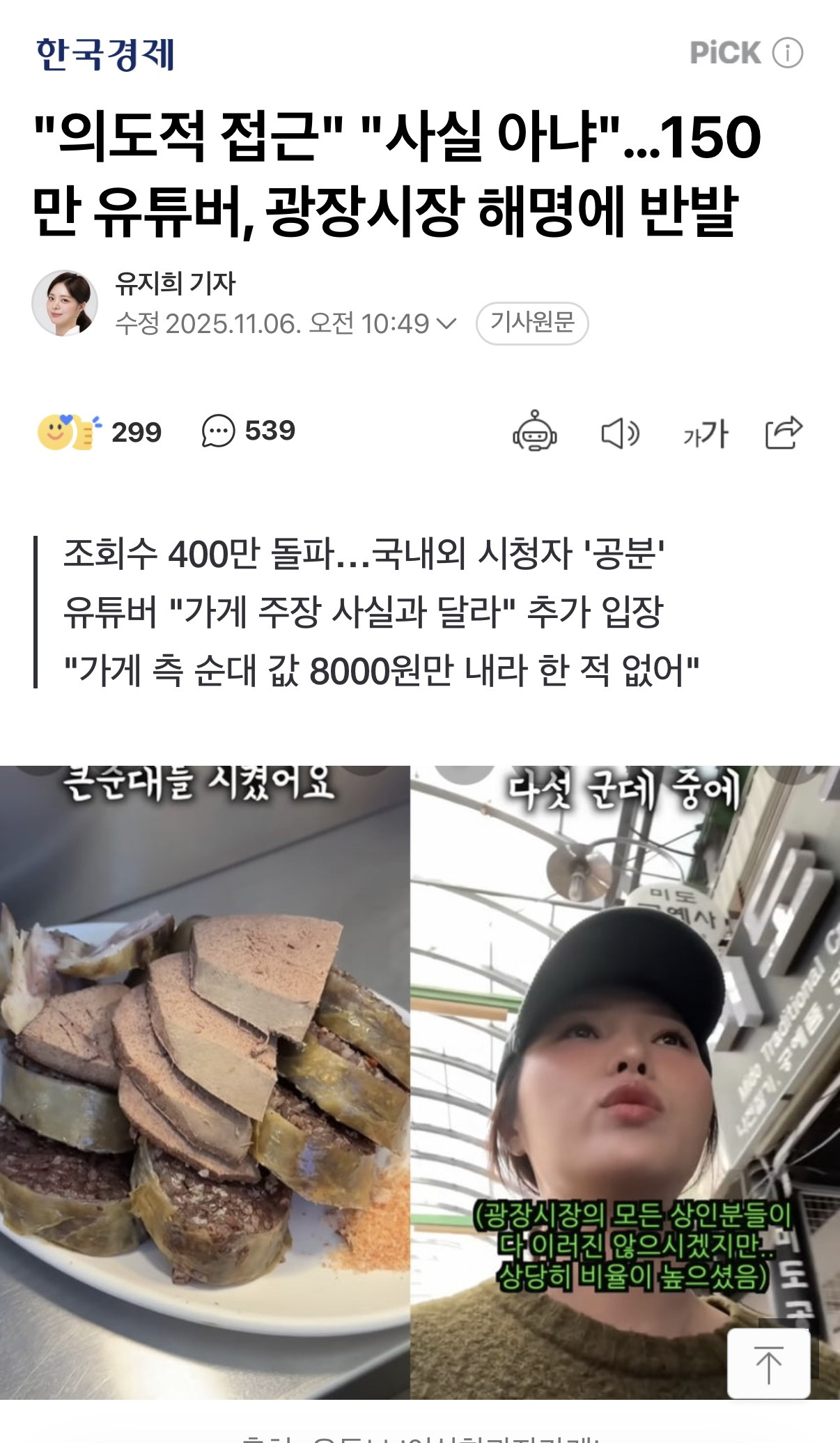Open comments via speech bubble icon
The width and height of the screenshot is (840, 1443).
pos(220,430)
